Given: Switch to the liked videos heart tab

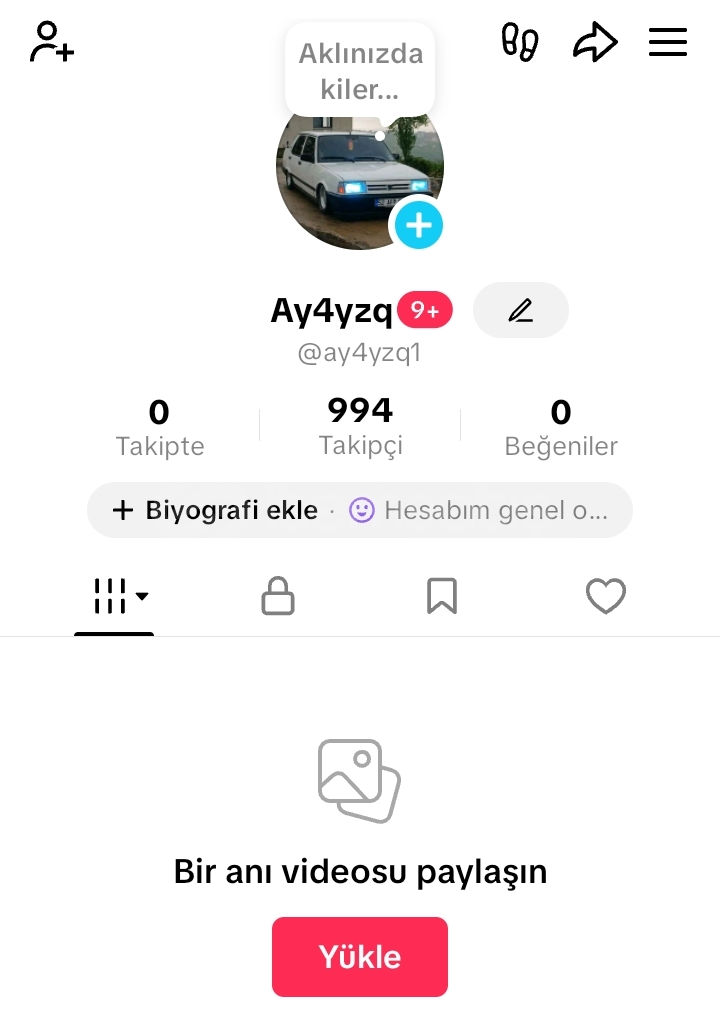Looking at the screenshot, I should coord(605,597).
